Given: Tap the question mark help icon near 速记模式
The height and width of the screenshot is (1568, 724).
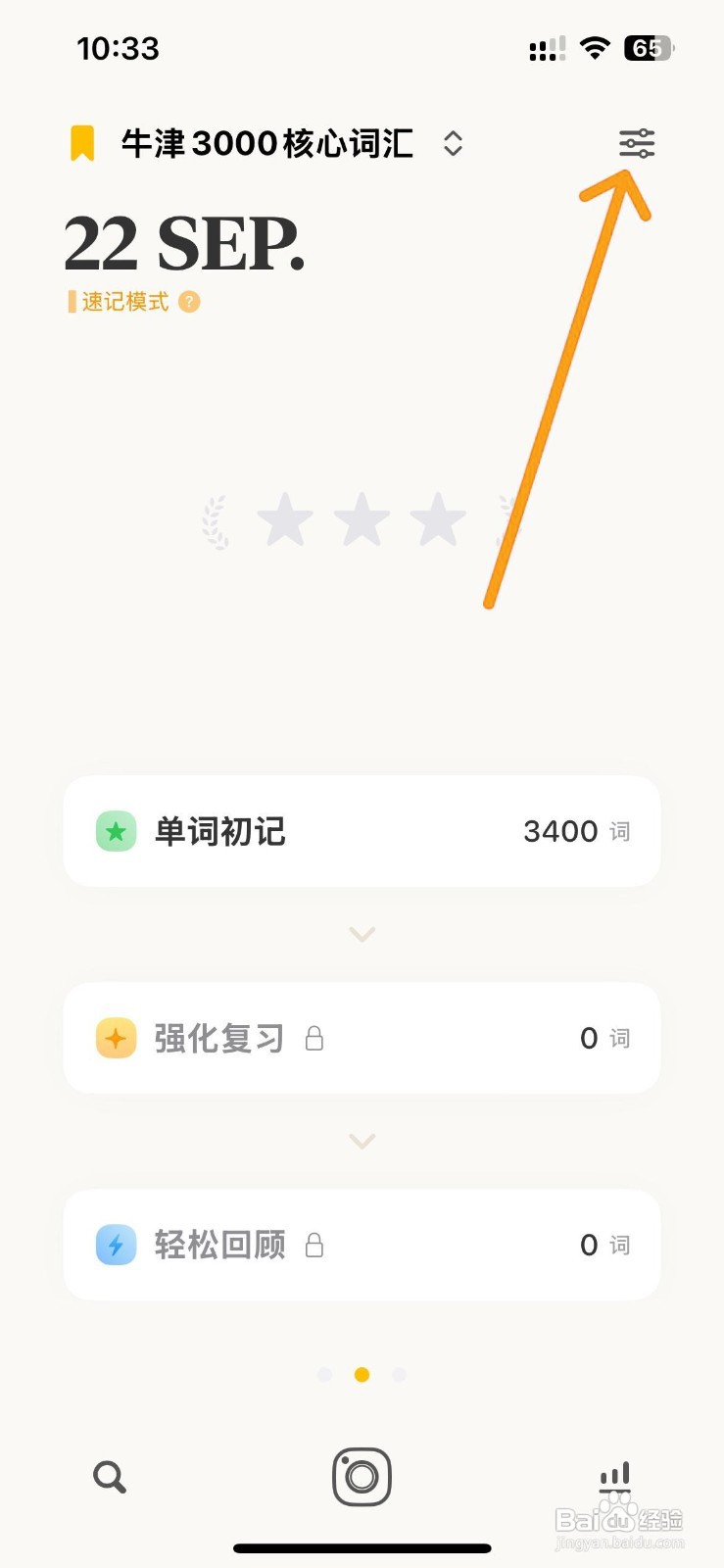Looking at the screenshot, I should [190, 301].
